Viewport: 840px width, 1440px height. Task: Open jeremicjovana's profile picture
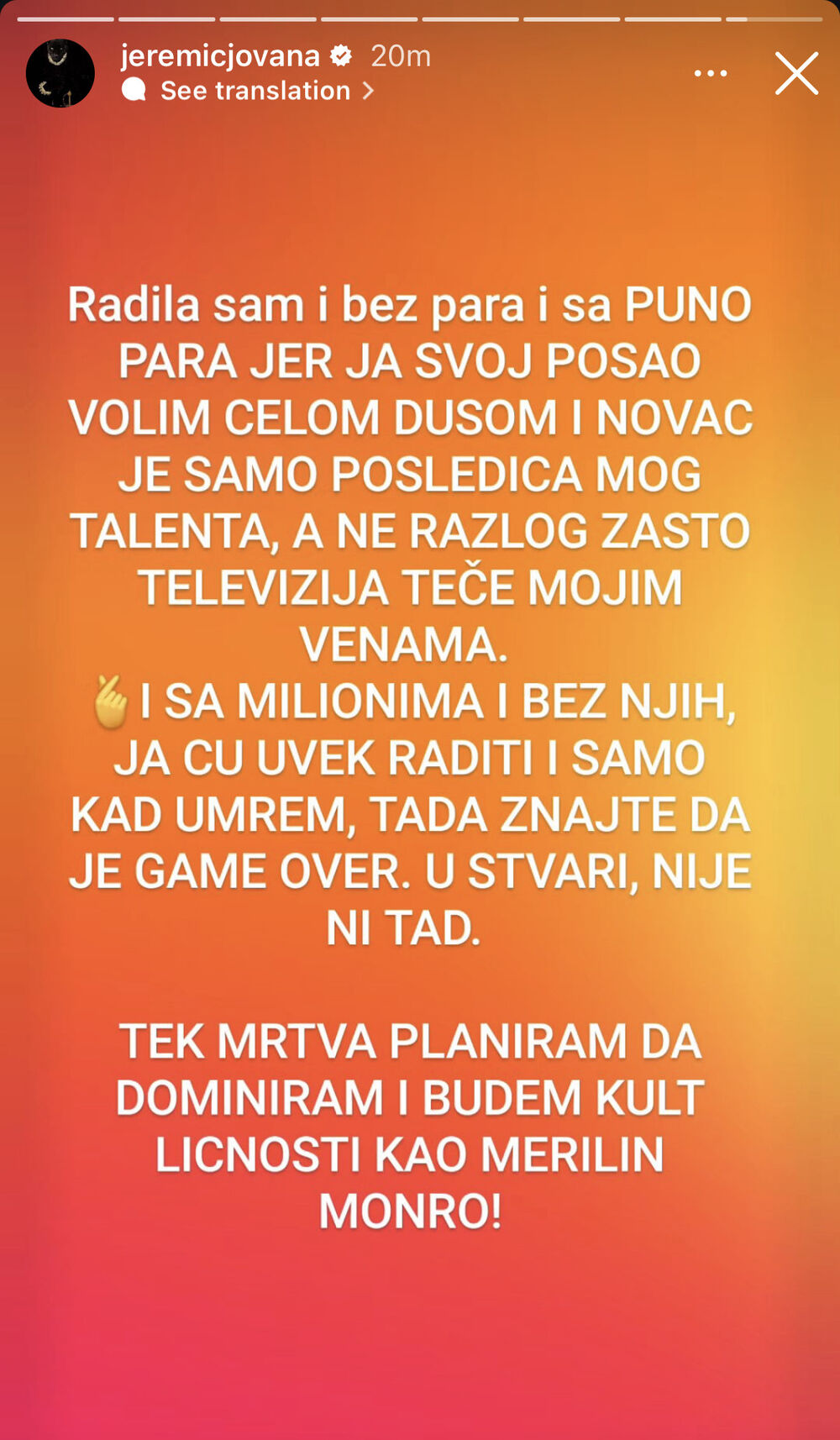click(x=60, y=73)
